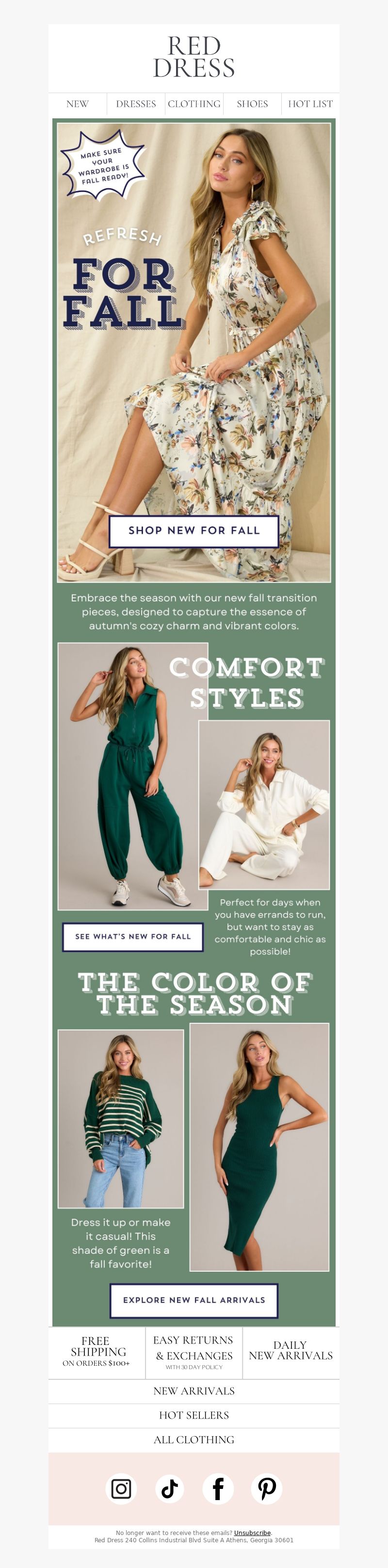Visit the Instagram page
The height and width of the screenshot is (1568, 388).
tap(121, 1489)
